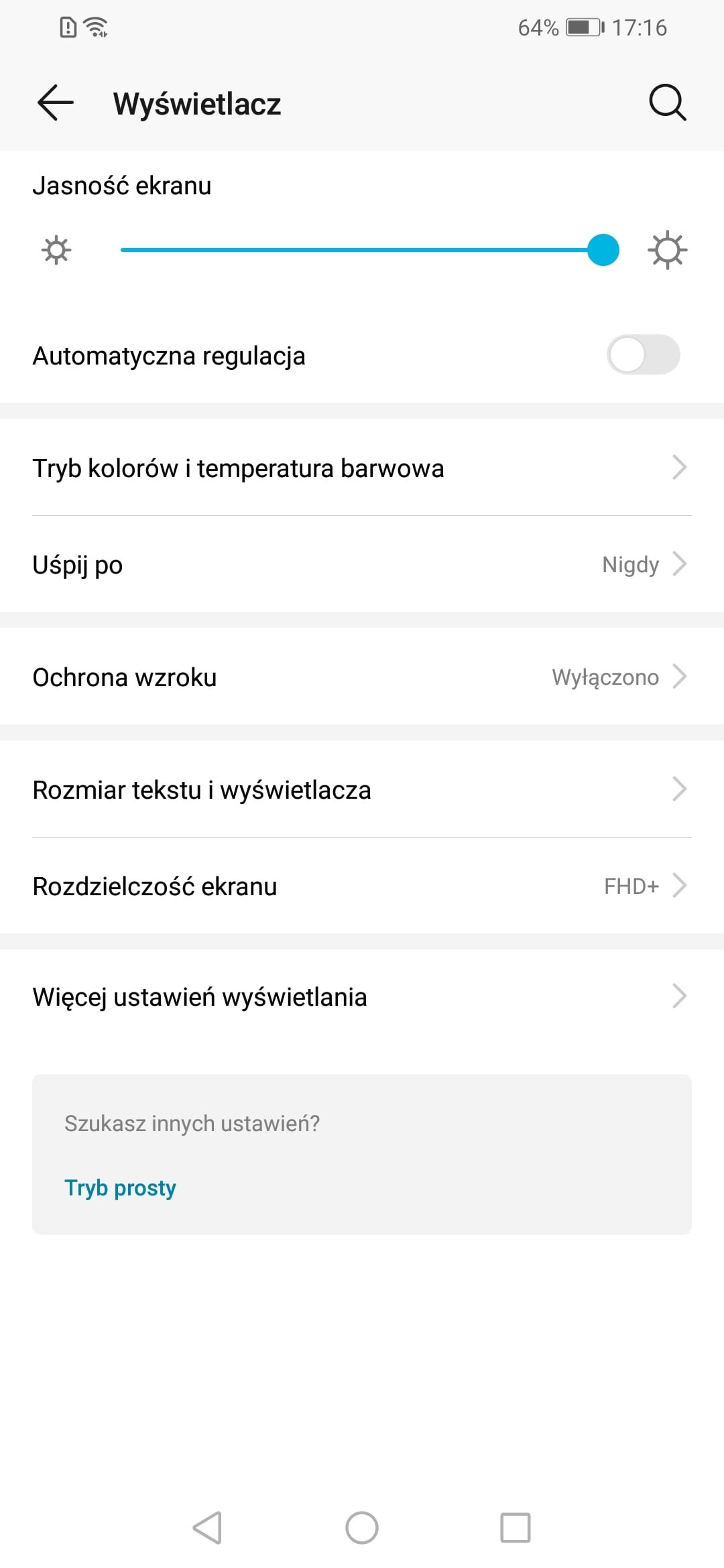Go back using the arrow beside Wyświetlacz
The width and height of the screenshot is (724, 1568).
click(55, 103)
